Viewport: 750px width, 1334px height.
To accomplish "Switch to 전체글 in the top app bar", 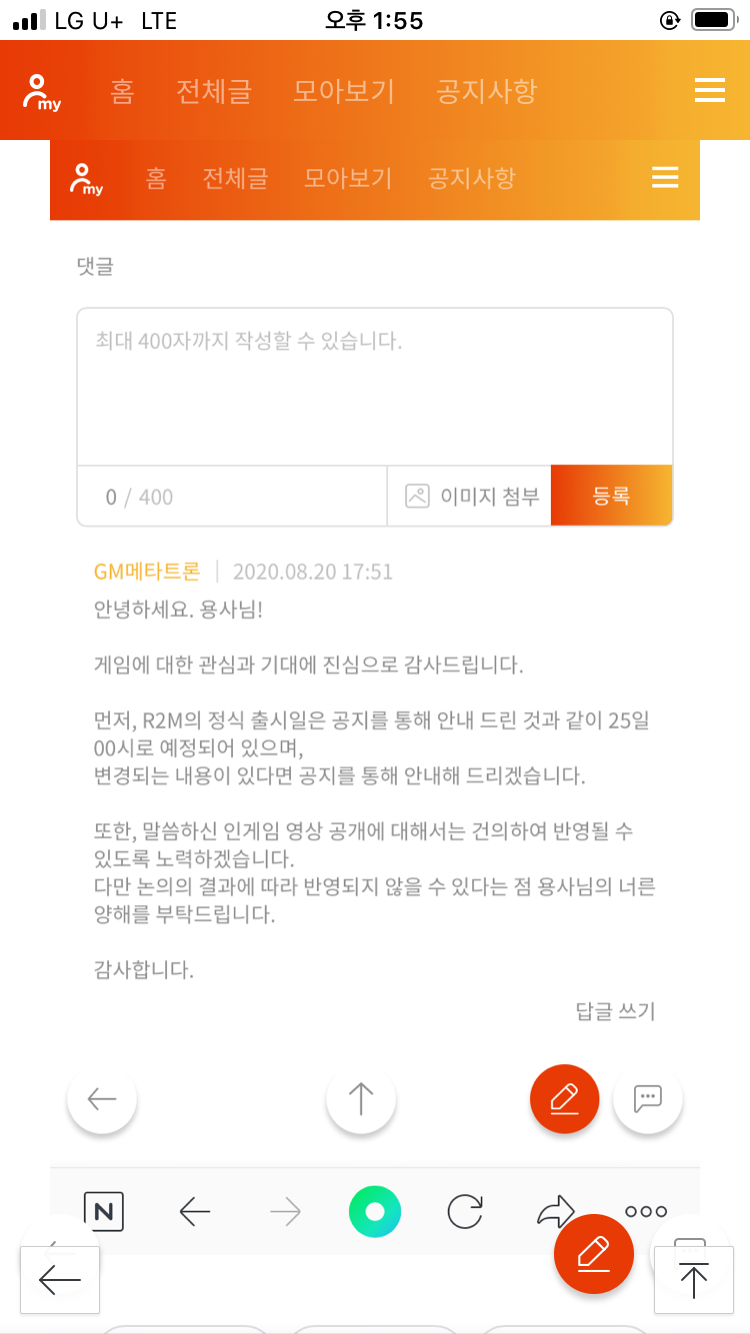I will tap(214, 92).
